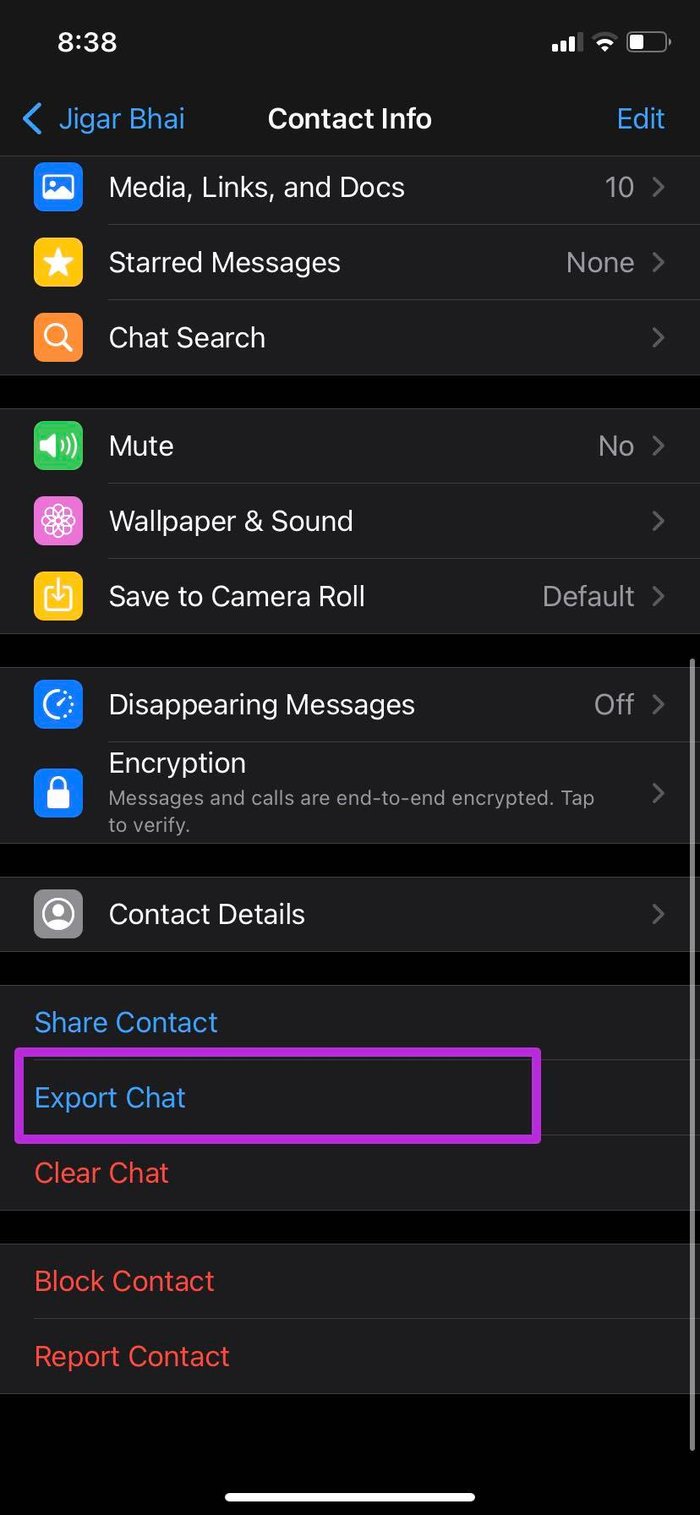
Task: Verify Encryption for this contact
Action: pyautogui.click(x=350, y=792)
